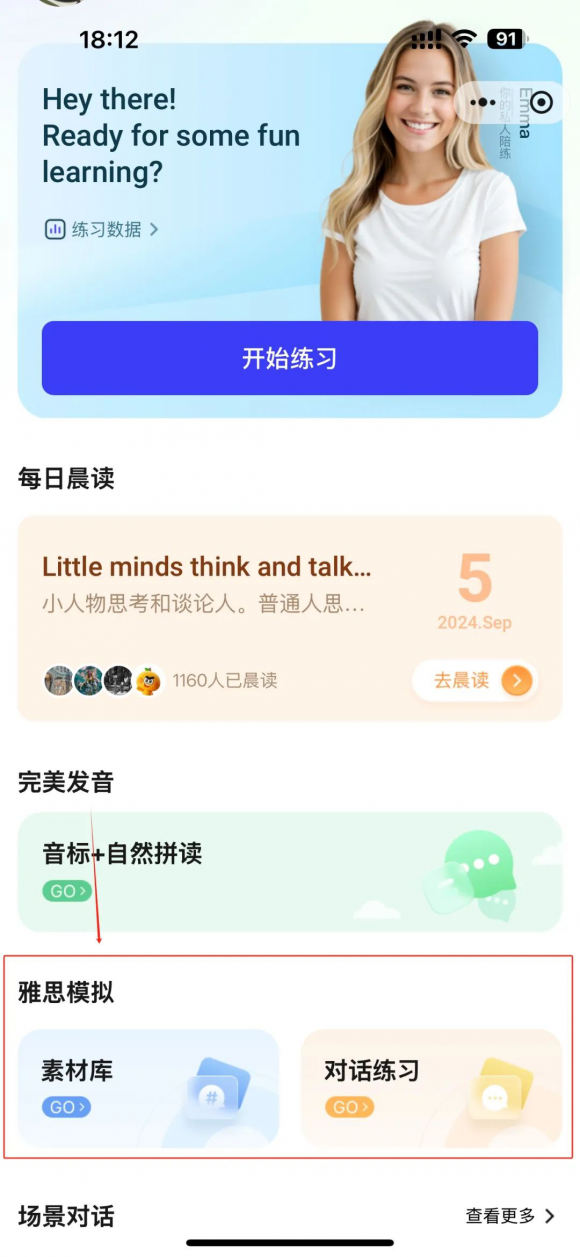The image size is (580, 1257).
Task: Tap the 开始练习 button
Action: [290, 358]
